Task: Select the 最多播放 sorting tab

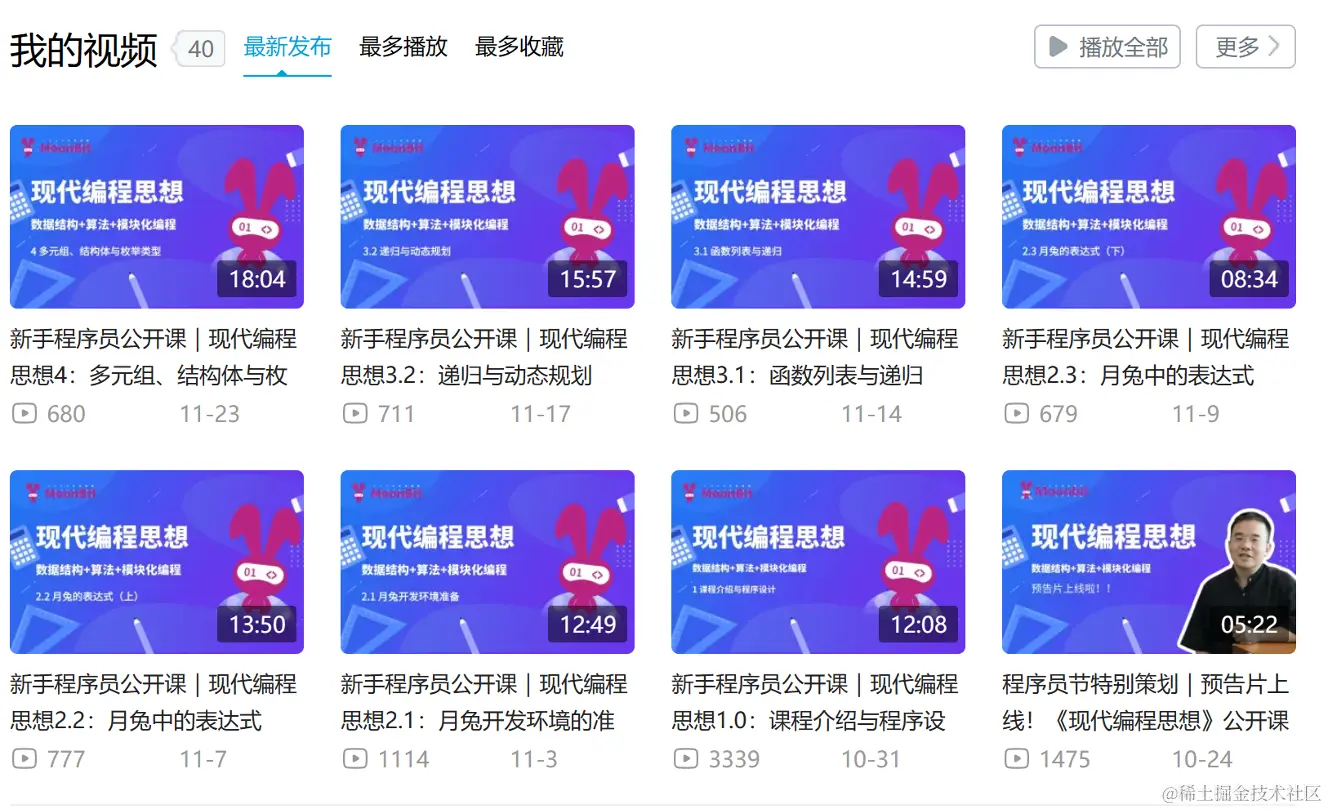Action: [x=403, y=47]
